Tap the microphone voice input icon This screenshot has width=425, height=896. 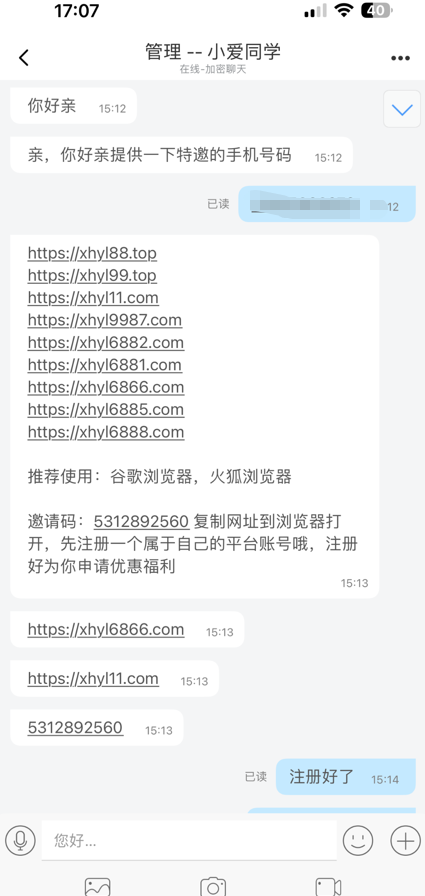[x=21, y=841]
